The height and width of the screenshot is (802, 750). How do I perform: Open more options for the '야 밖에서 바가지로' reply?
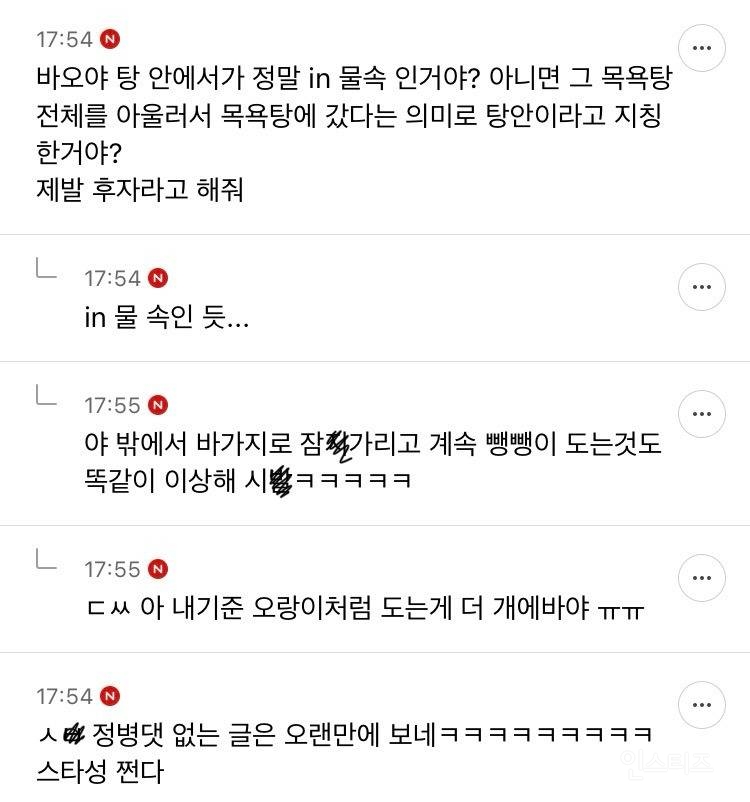point(702,414)
